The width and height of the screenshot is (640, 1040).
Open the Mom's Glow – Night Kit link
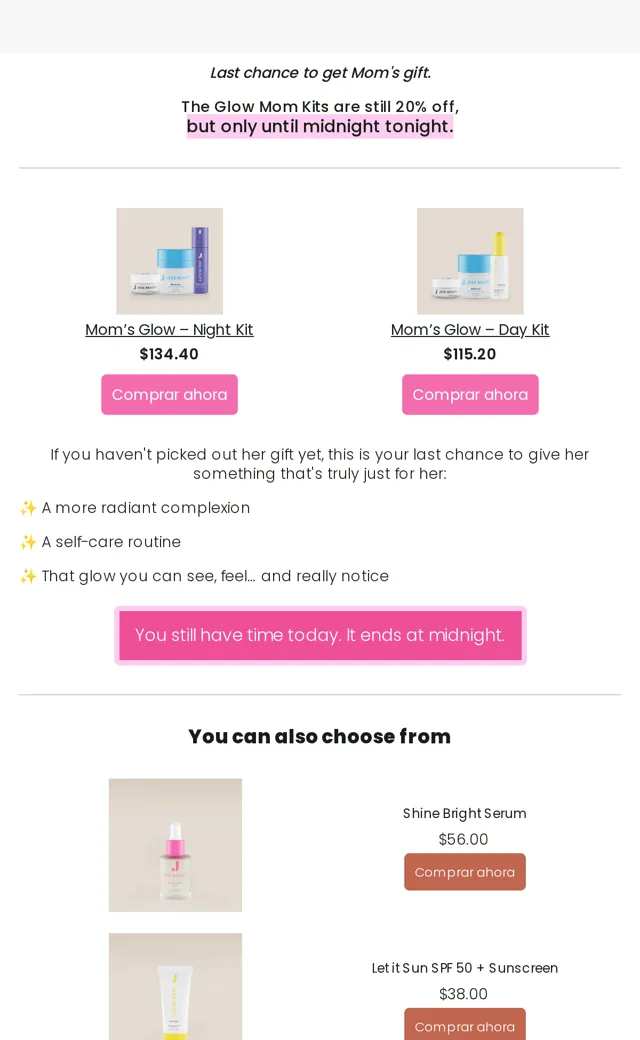click(x=169, y=330)
